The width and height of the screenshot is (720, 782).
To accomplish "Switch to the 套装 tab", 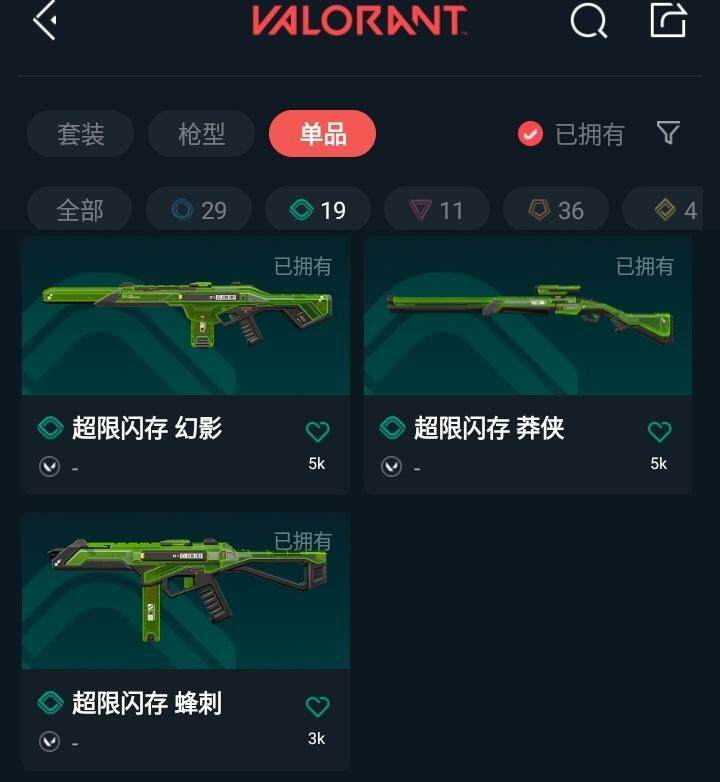I will pos(80,134).
